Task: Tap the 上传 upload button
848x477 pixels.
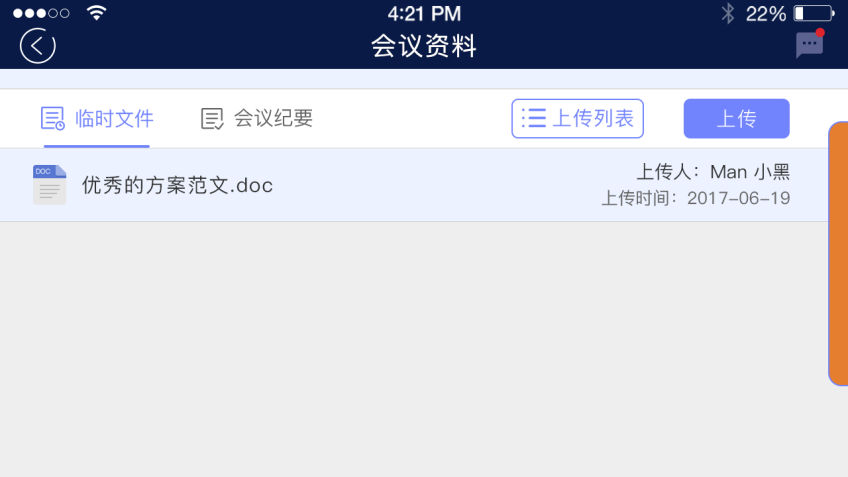Action: [x=736, y=119]
